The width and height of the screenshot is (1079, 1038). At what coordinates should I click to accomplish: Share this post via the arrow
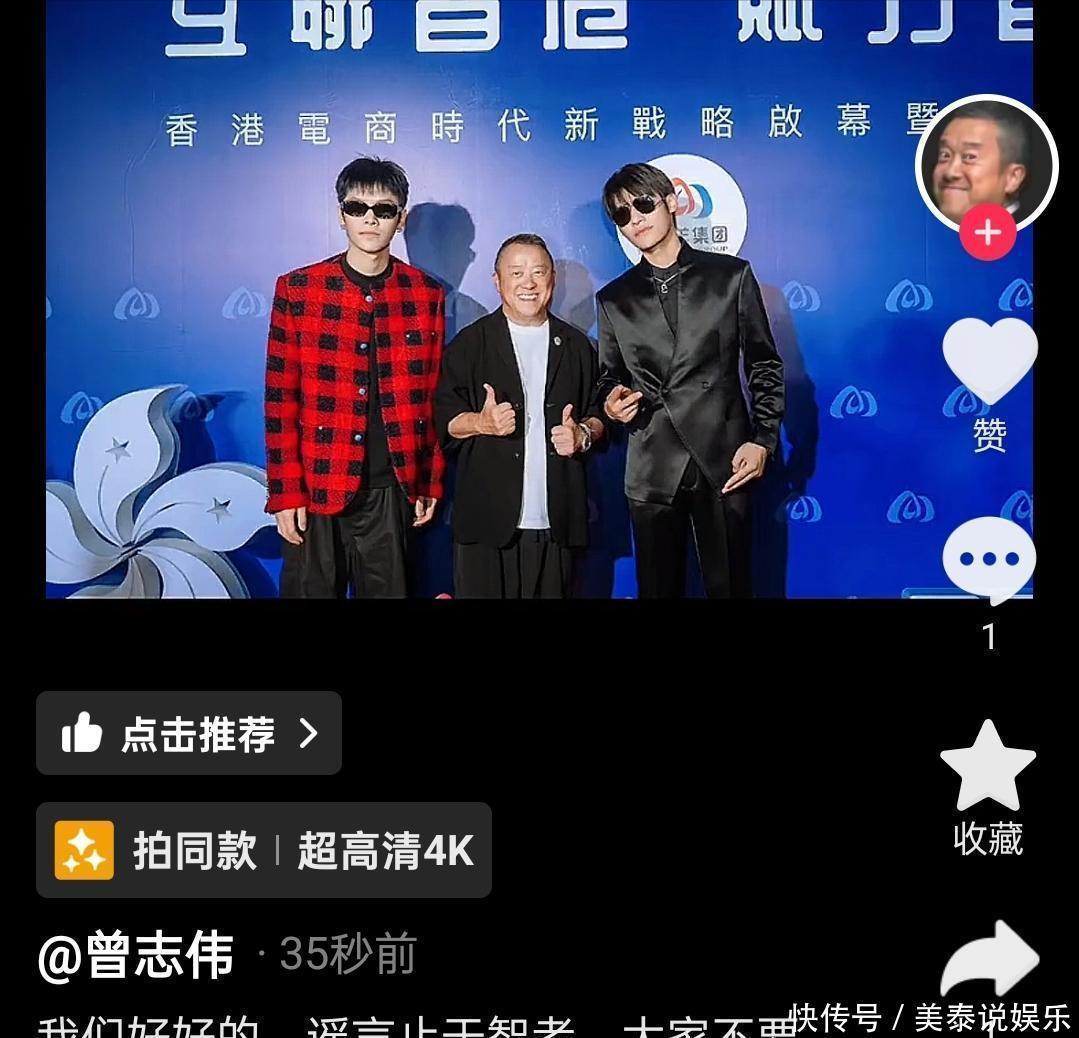[989, 958]
